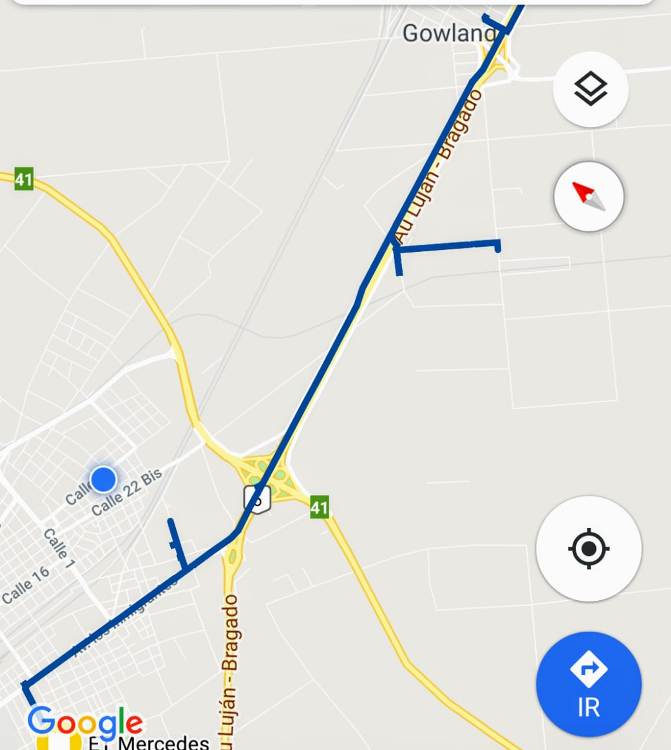Center map on my current location
Image resolution: width=671 pixels, height=750 pixels.
tap(589, 549)
